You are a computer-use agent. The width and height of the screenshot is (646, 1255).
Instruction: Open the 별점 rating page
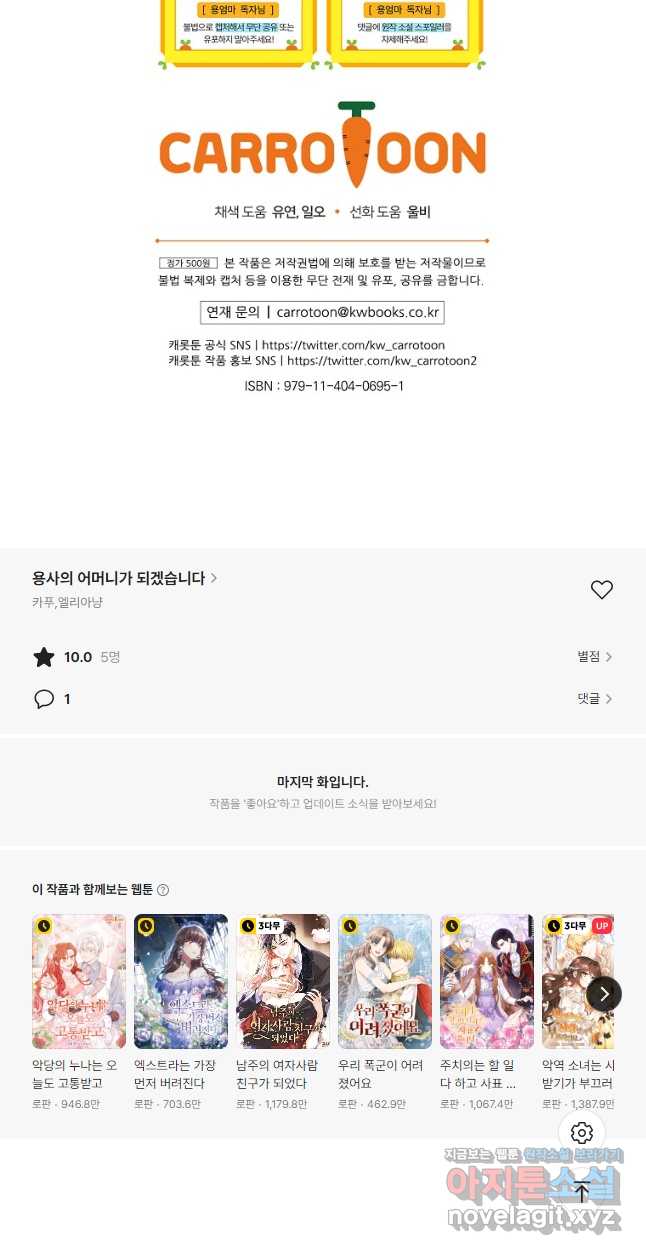pyautogui.click(x=594, y=657)
